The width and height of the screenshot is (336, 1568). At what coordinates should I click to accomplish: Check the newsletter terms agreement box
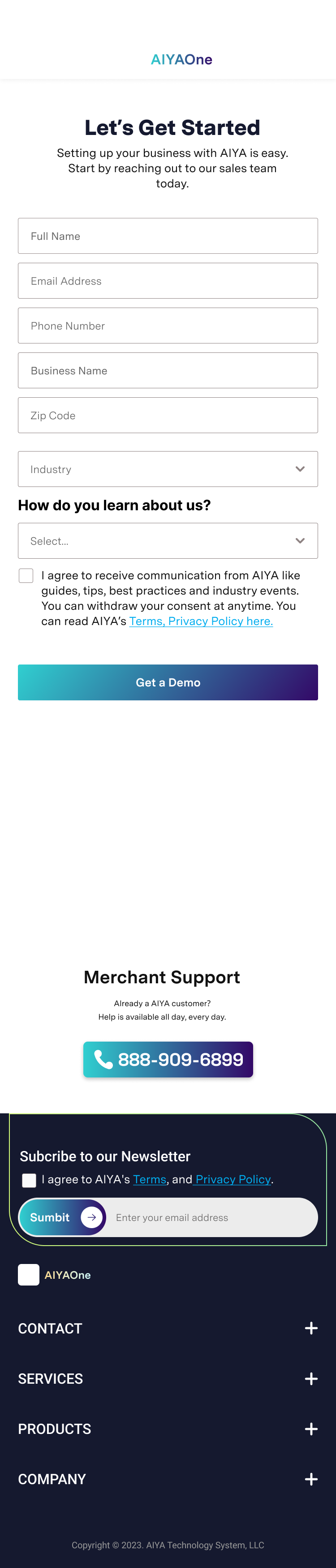click(29, 1180)
